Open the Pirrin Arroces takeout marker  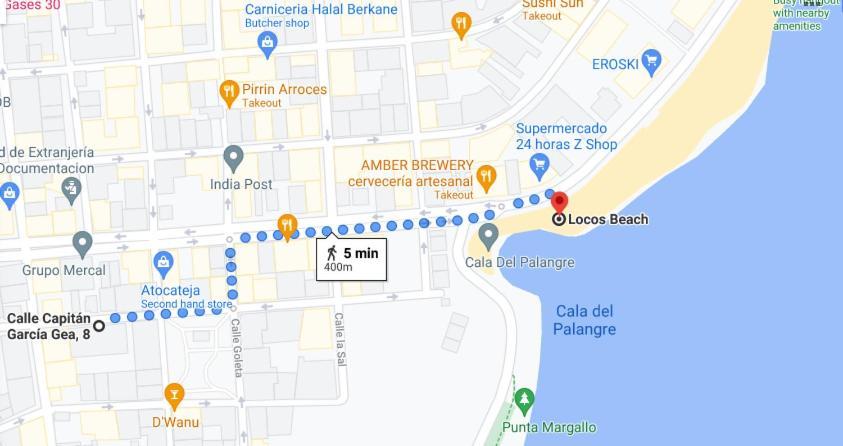tap(229, 92)
